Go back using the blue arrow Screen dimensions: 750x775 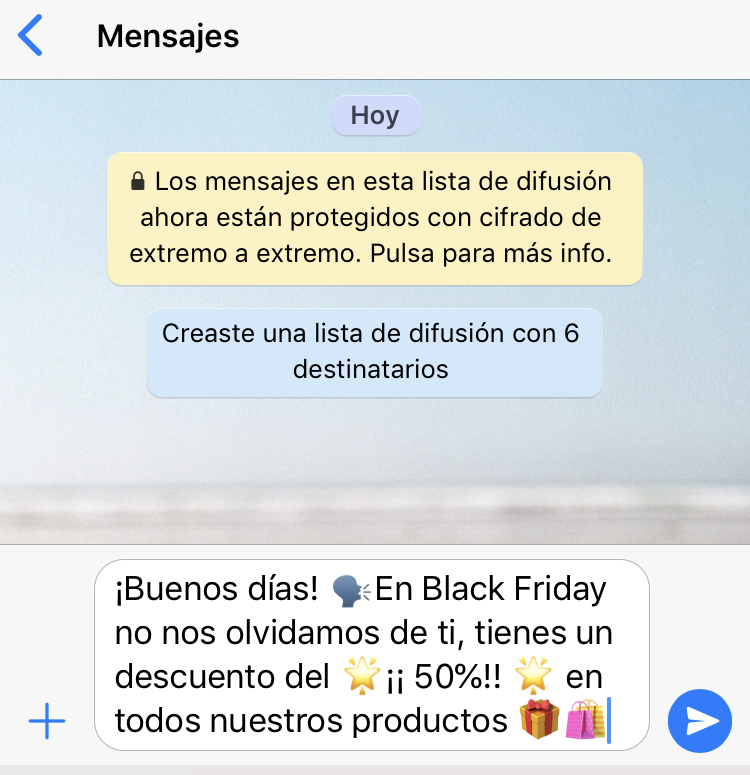tap(31, 37)
